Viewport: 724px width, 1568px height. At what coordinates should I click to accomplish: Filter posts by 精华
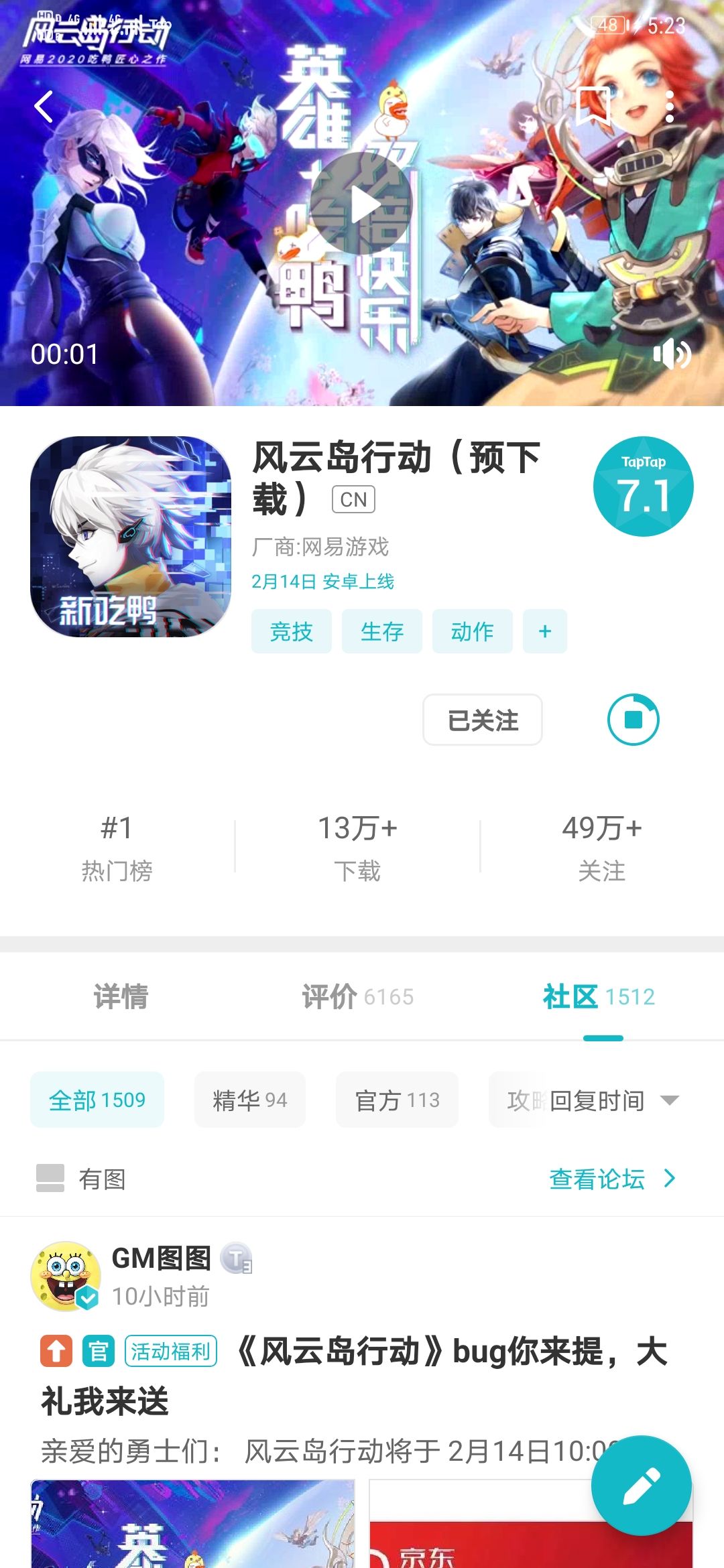point(250,1100)
